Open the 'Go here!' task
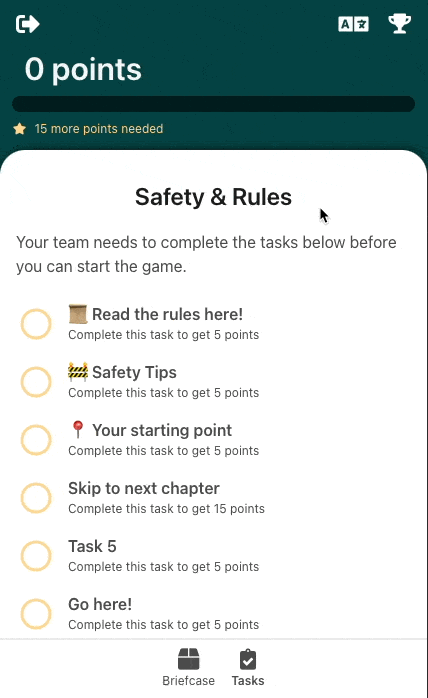428x698 pixels. pos(214,613)
